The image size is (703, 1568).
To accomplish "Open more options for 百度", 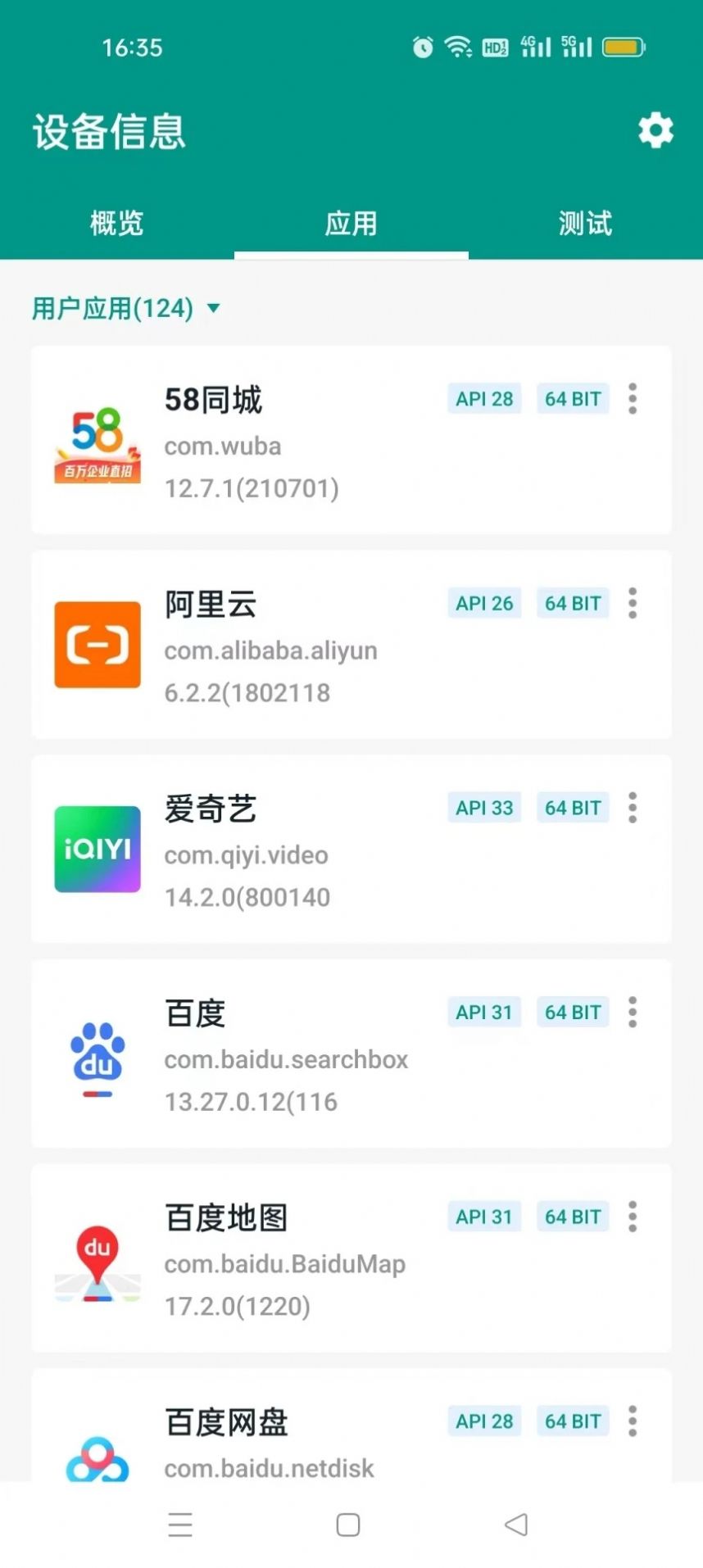I will [x=633, y=1013].
